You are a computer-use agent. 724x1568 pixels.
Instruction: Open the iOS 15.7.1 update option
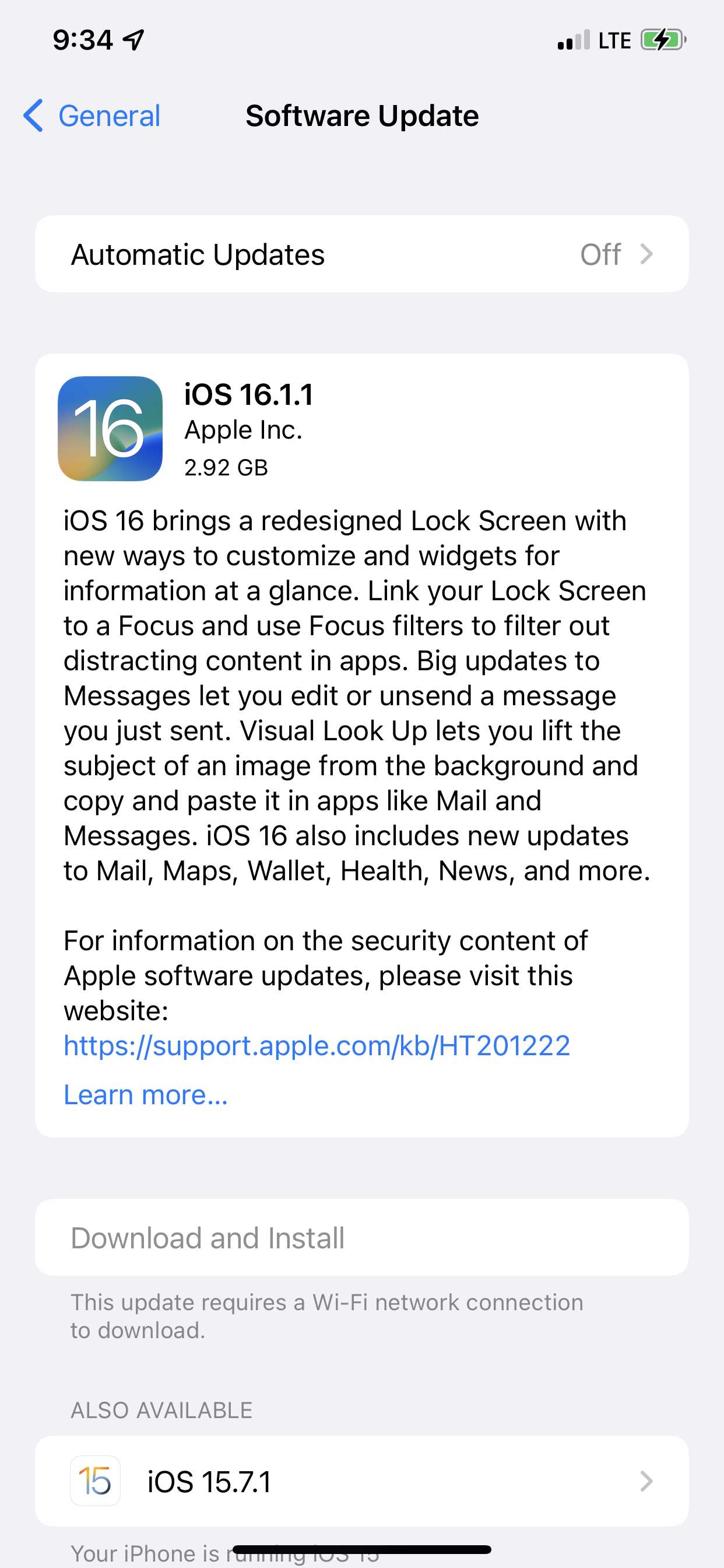[361, 1481]
